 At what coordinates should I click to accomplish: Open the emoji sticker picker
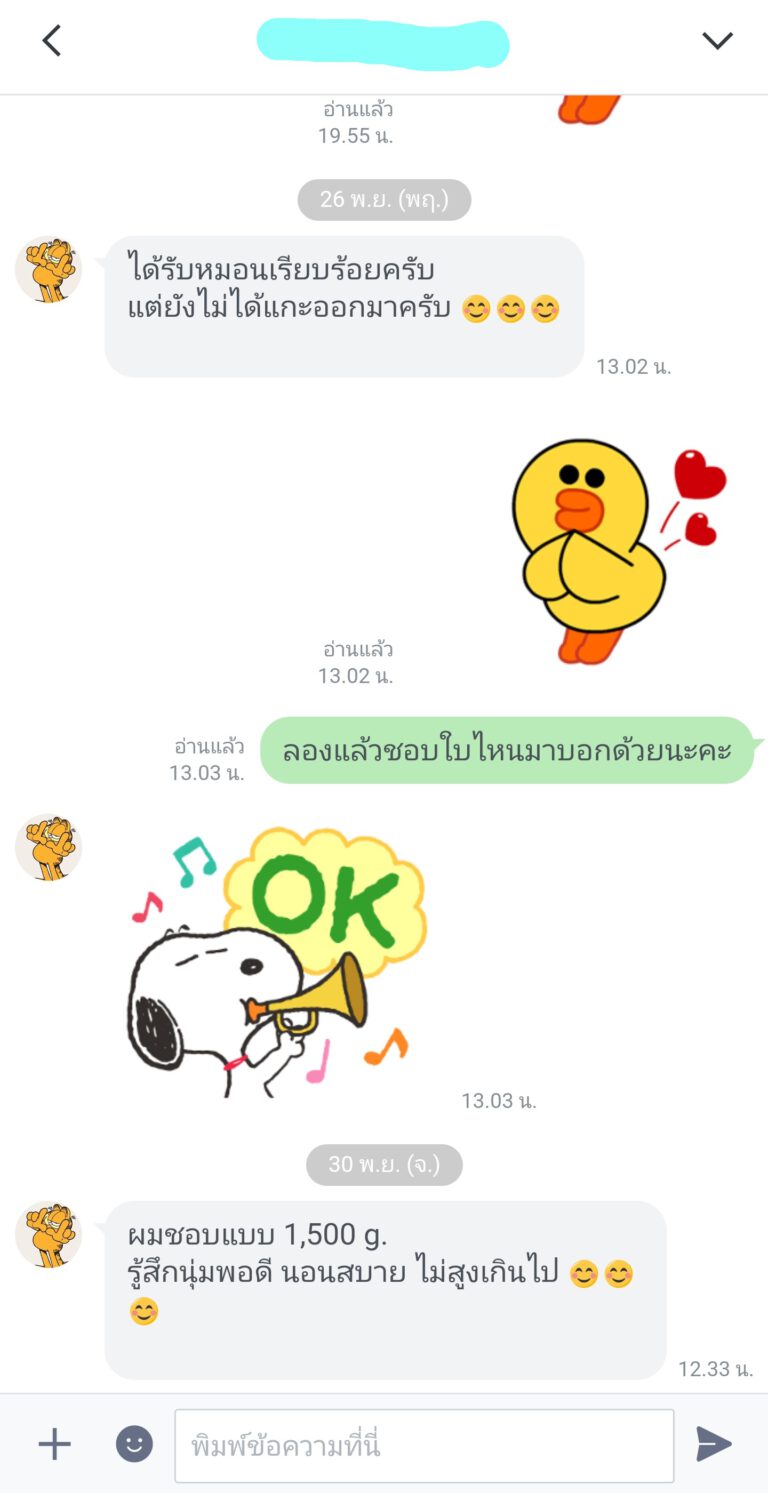pyautogui.click(x=134, y=1444)
